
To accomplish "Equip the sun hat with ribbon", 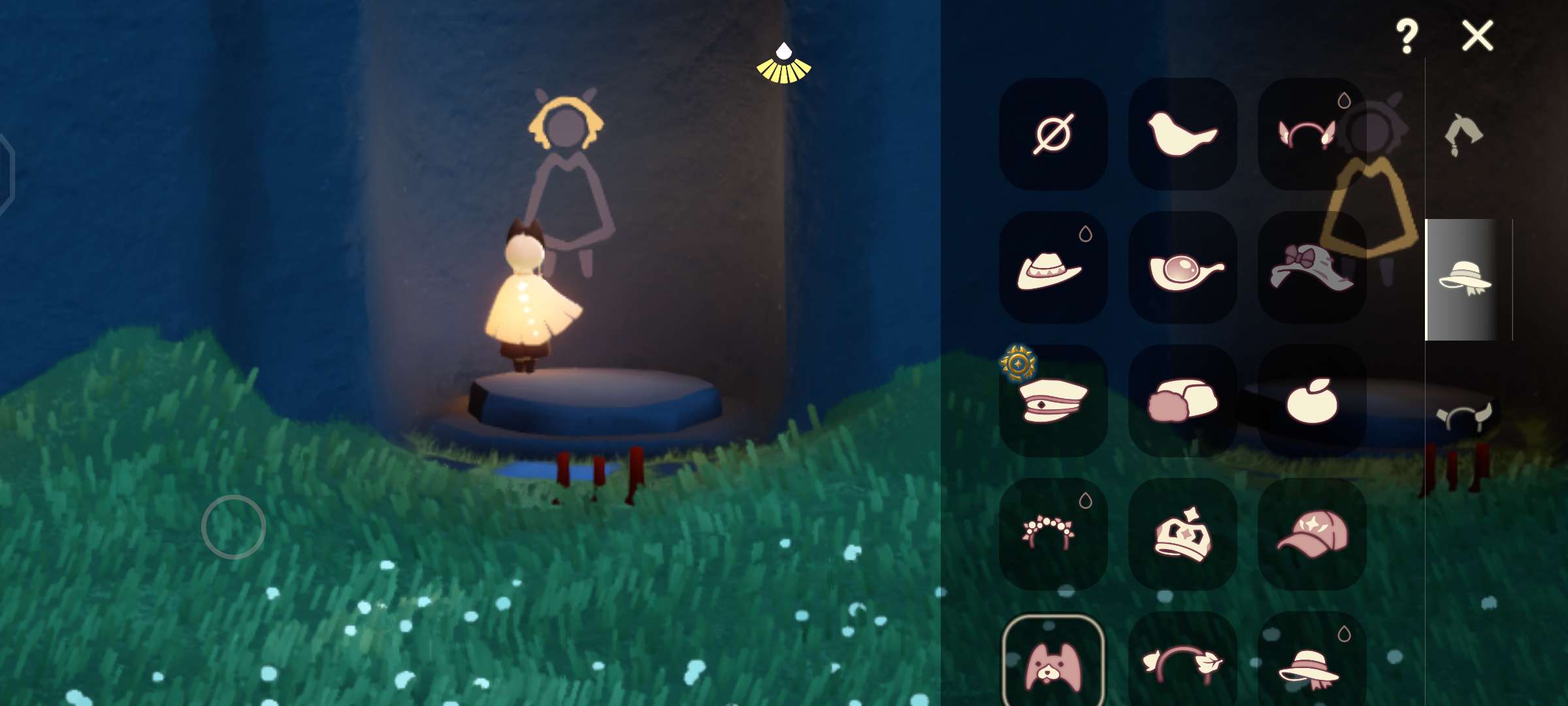I will point(1312,660).
